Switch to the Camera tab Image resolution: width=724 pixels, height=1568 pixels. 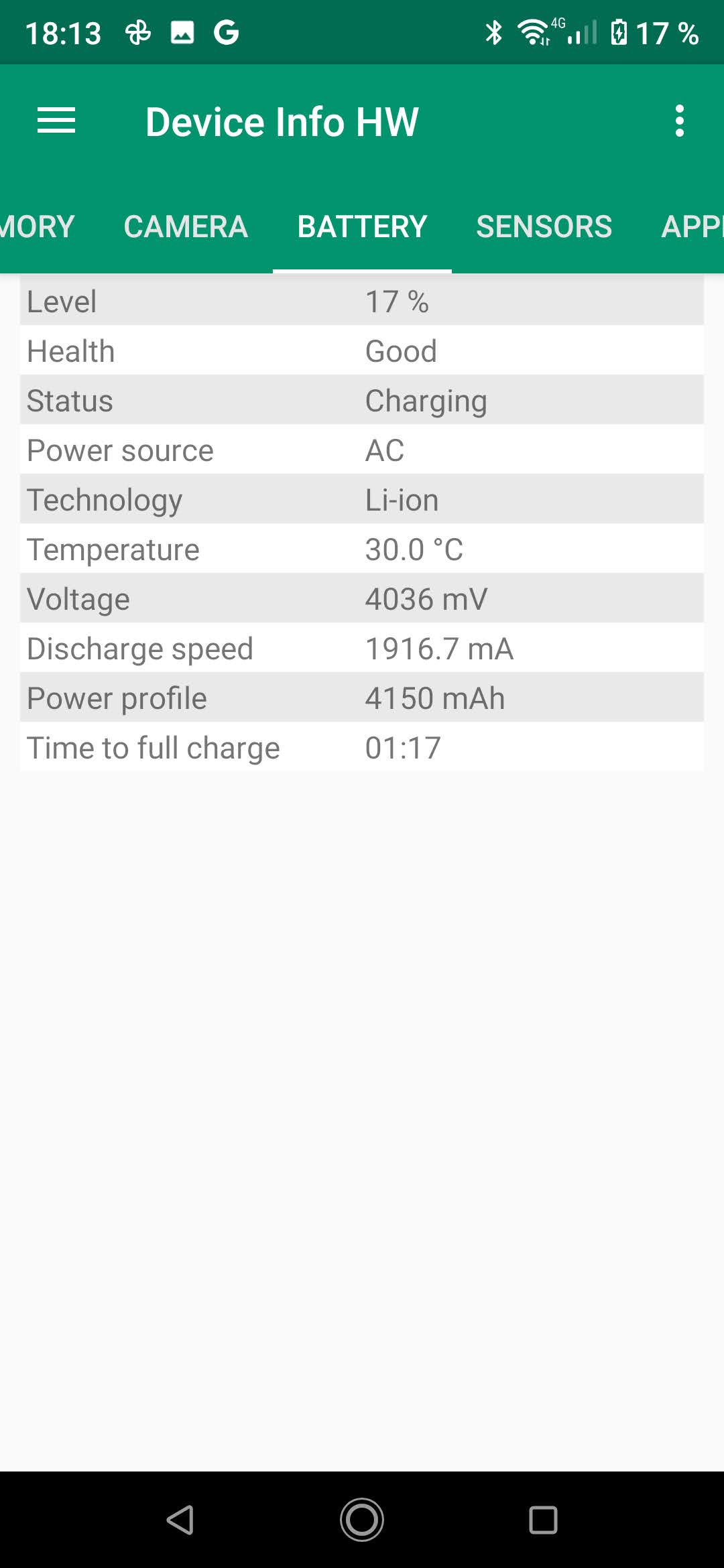point(186,226)
